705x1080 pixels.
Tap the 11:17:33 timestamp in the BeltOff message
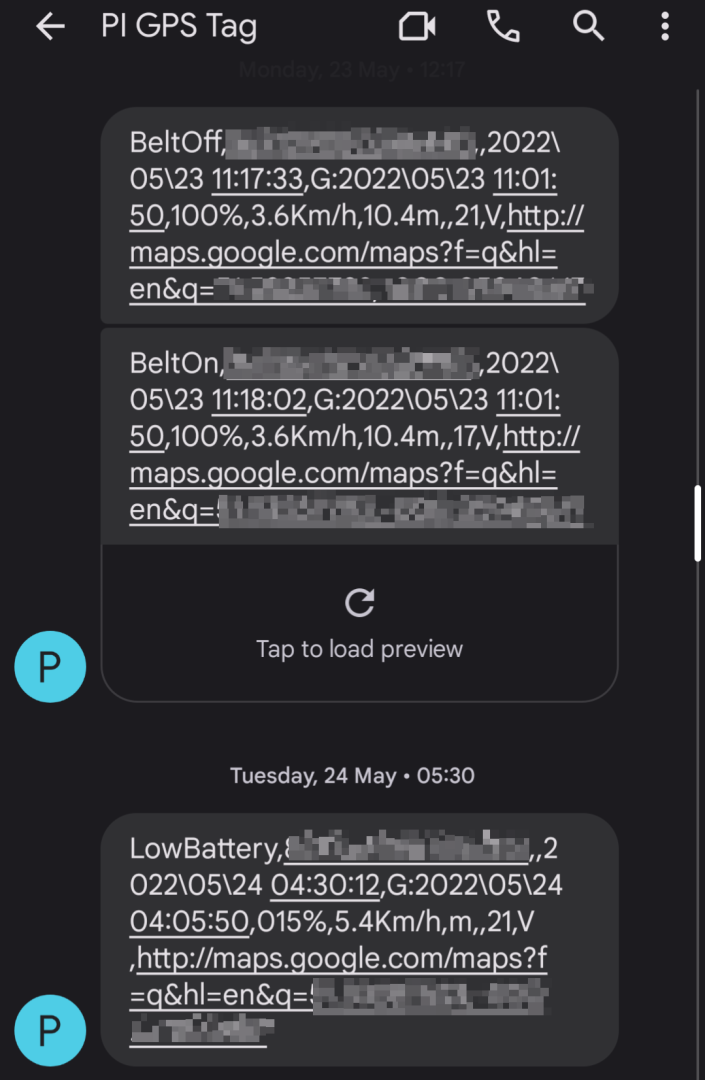(257, 180)
